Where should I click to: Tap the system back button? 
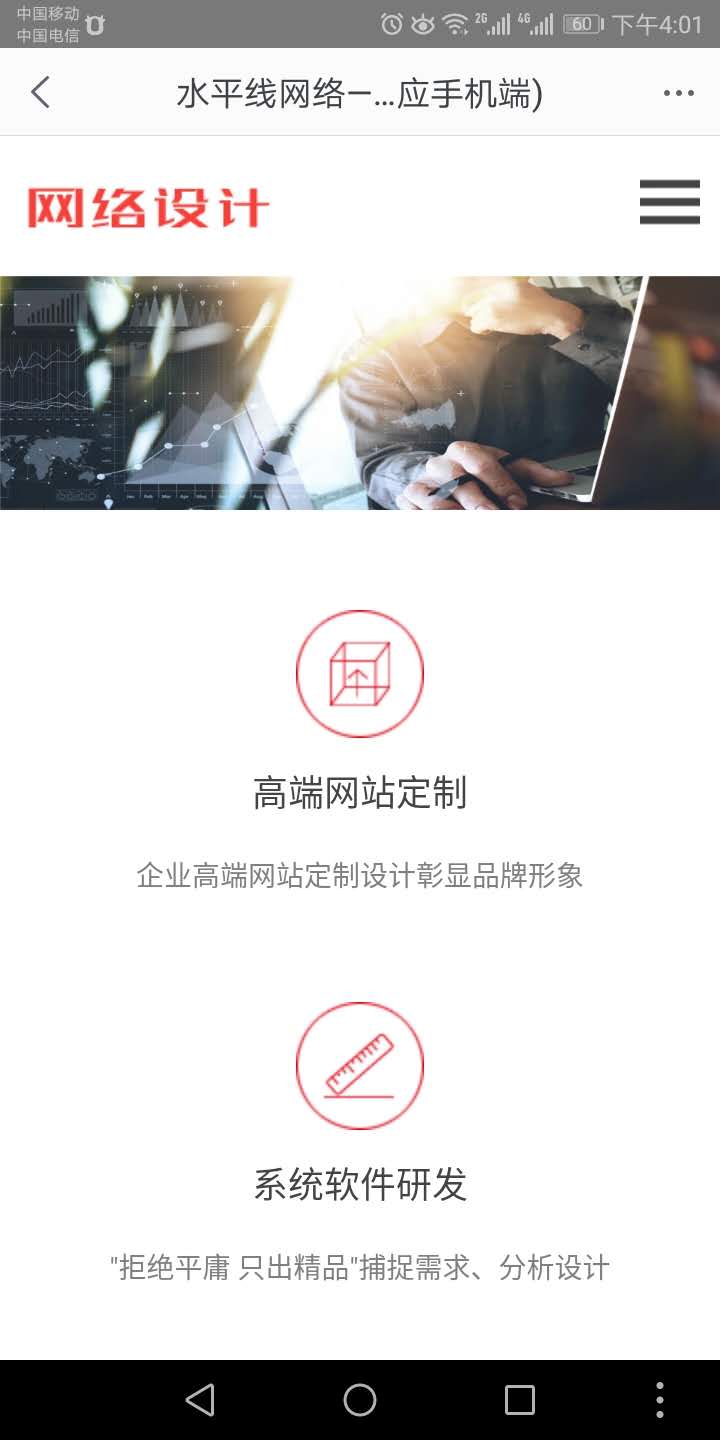(x=200, y=1400)
